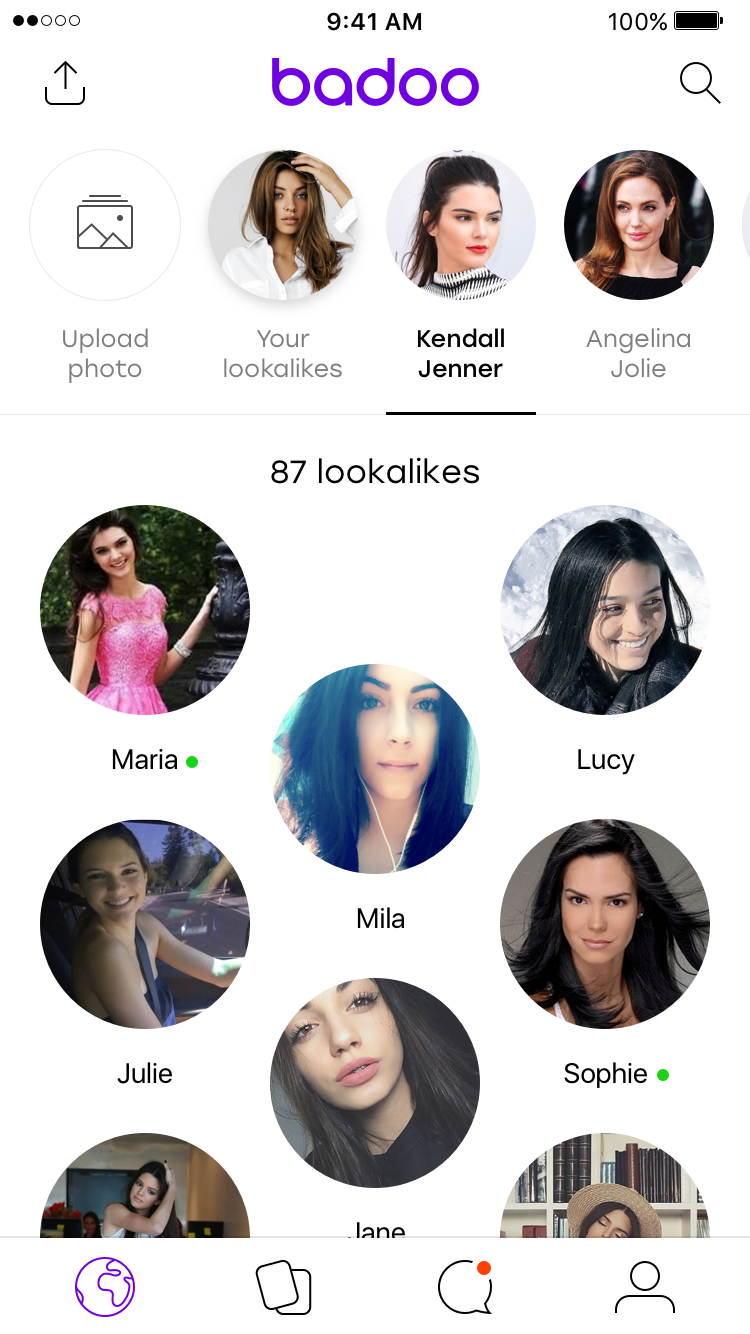The image size is (750, 1334).
Task: Open Julie's profile picture
Action: pyautogui.click(x=145, y=924)
